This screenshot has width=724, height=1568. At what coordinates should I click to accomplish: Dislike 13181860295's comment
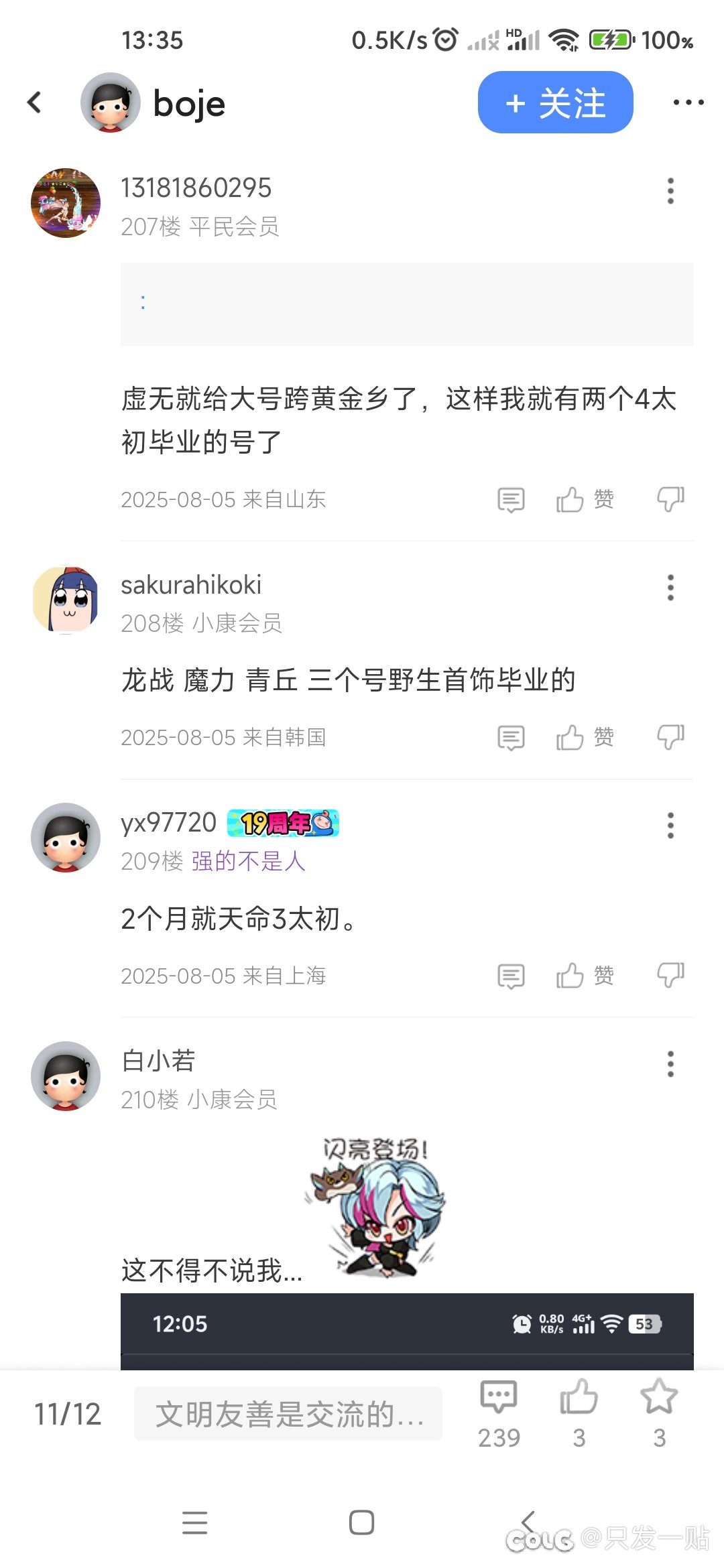(x=670, y=500)
